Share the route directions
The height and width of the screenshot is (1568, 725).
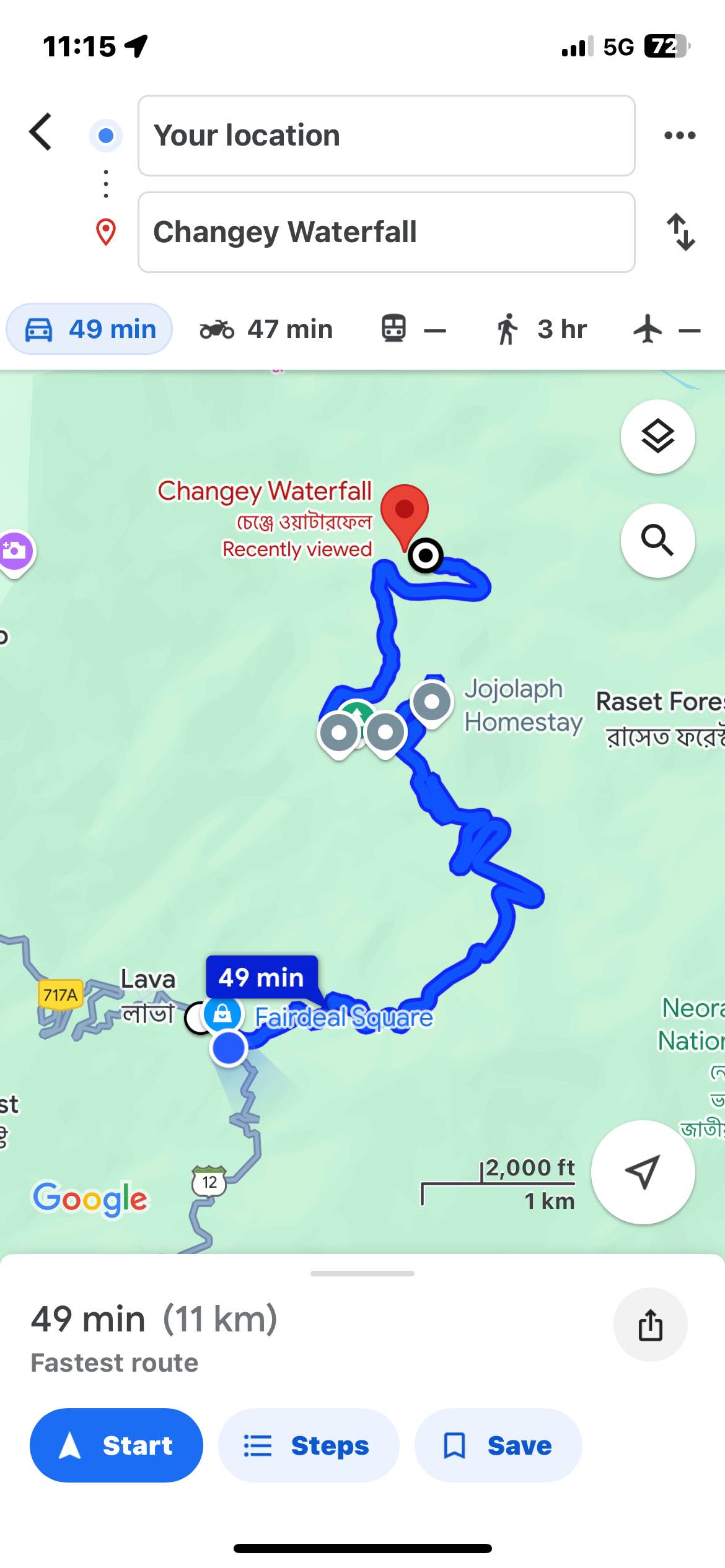click(650, 1325)
